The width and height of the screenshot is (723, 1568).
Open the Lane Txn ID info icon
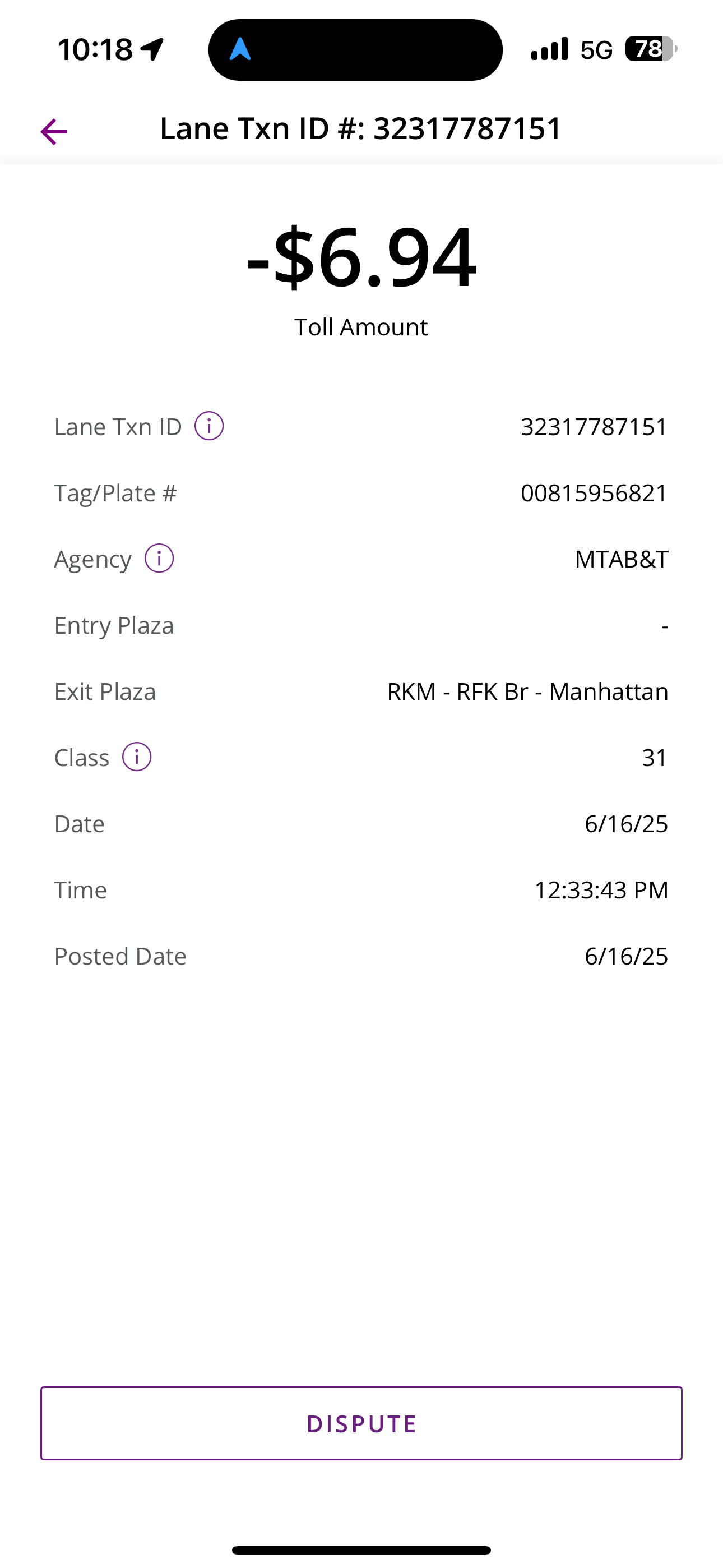[208, 426]
